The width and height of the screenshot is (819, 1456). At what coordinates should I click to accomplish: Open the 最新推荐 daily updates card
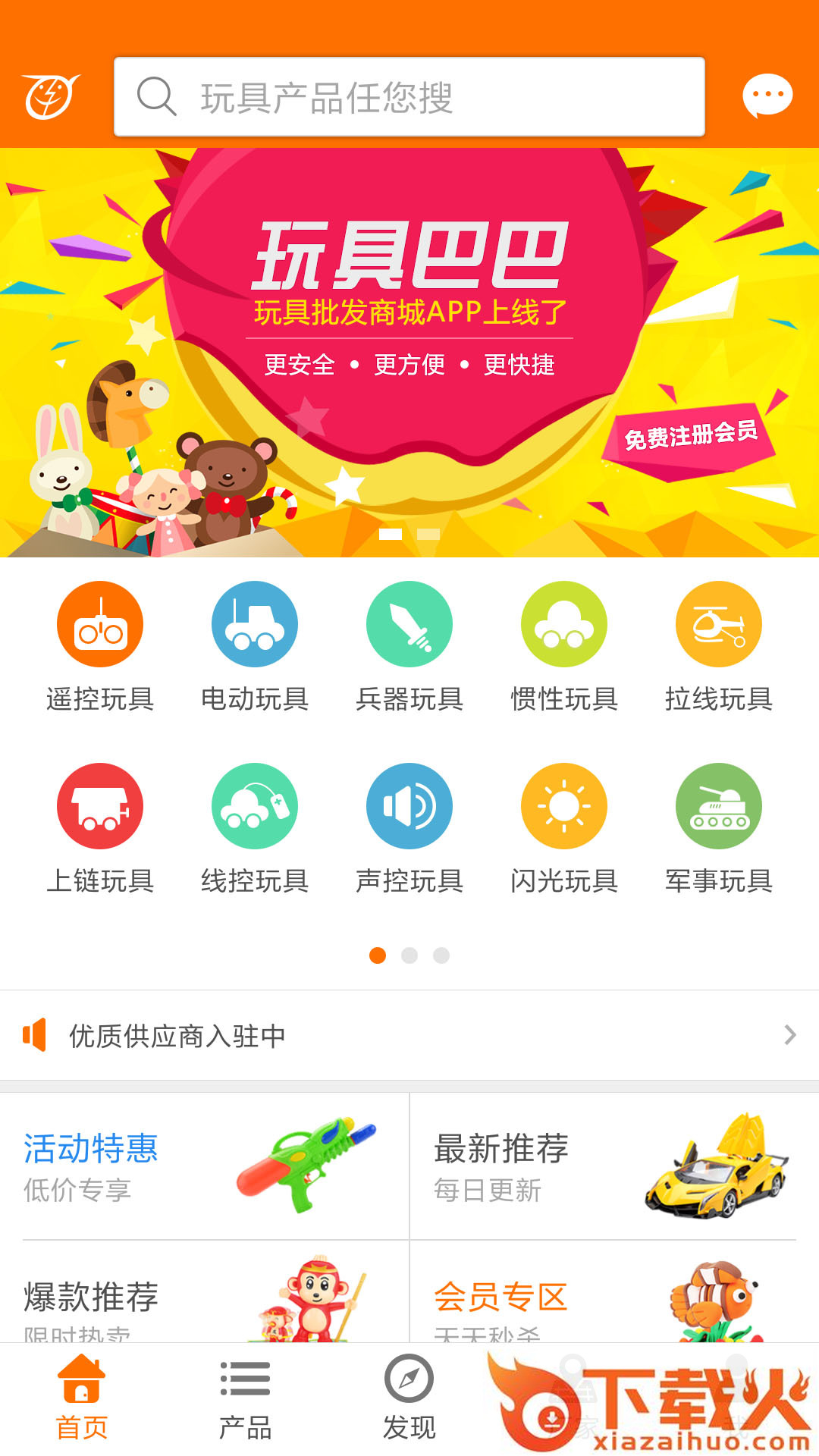614,1166
